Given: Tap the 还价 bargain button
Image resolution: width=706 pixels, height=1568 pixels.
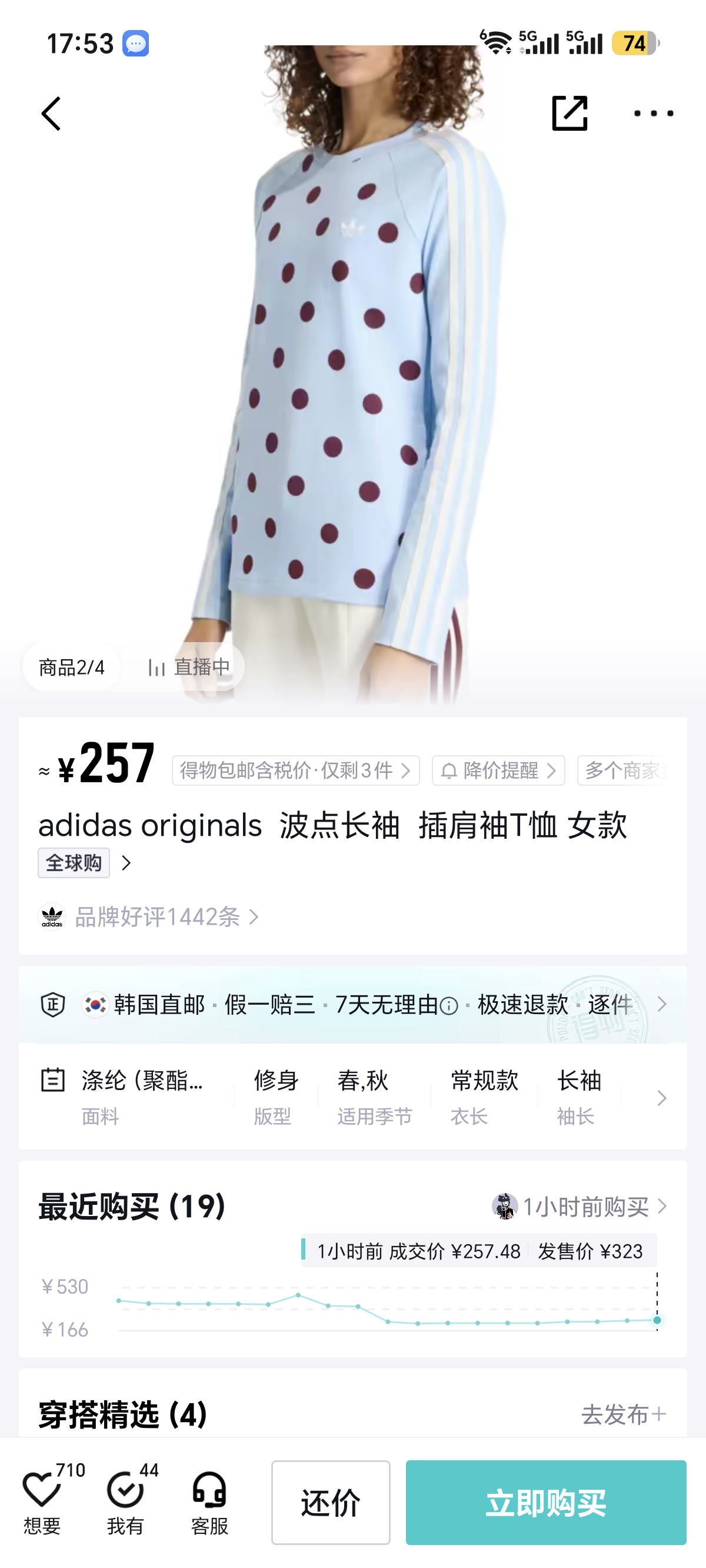Looking at the screenshot, I should click(x=331, y=1502).
